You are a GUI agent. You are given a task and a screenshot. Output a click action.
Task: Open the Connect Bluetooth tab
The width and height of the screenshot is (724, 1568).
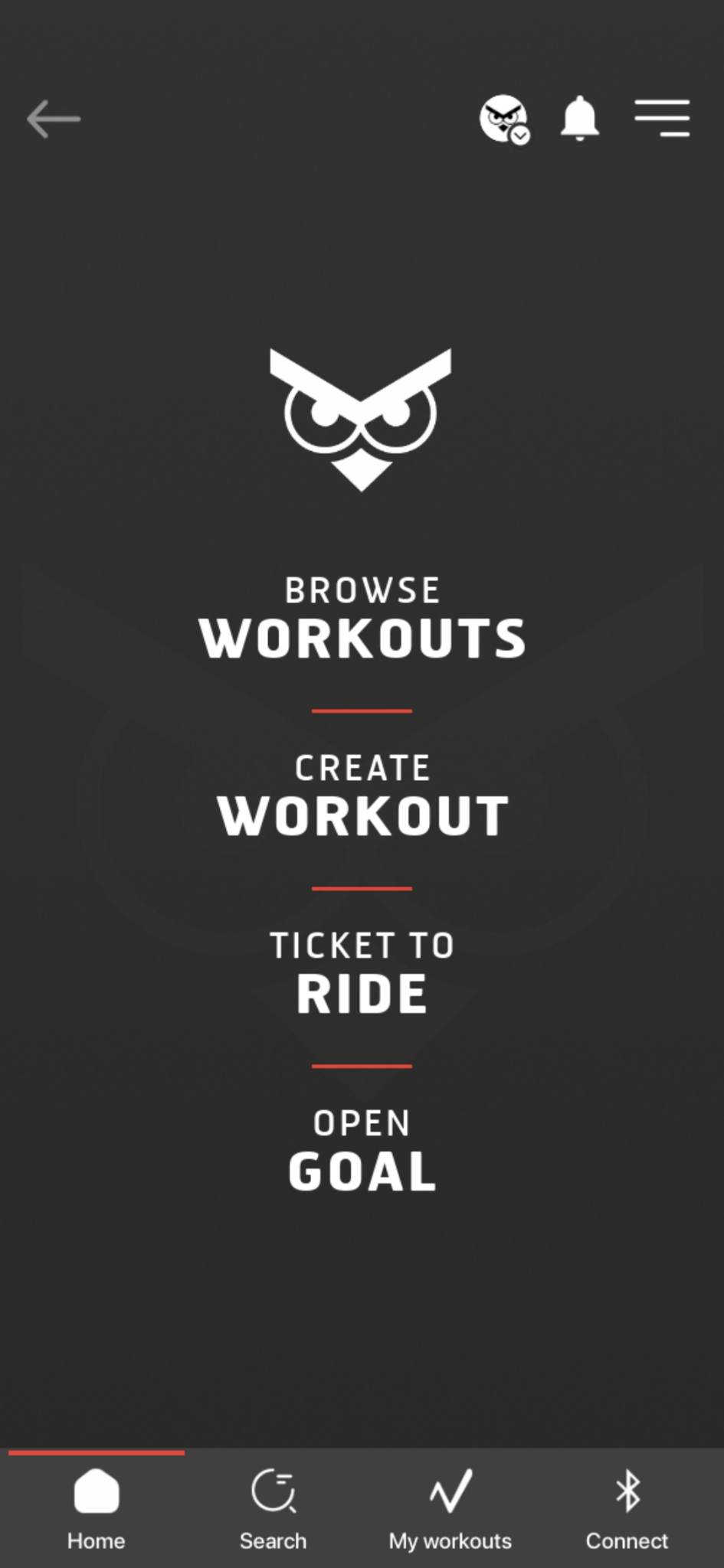627,1509
